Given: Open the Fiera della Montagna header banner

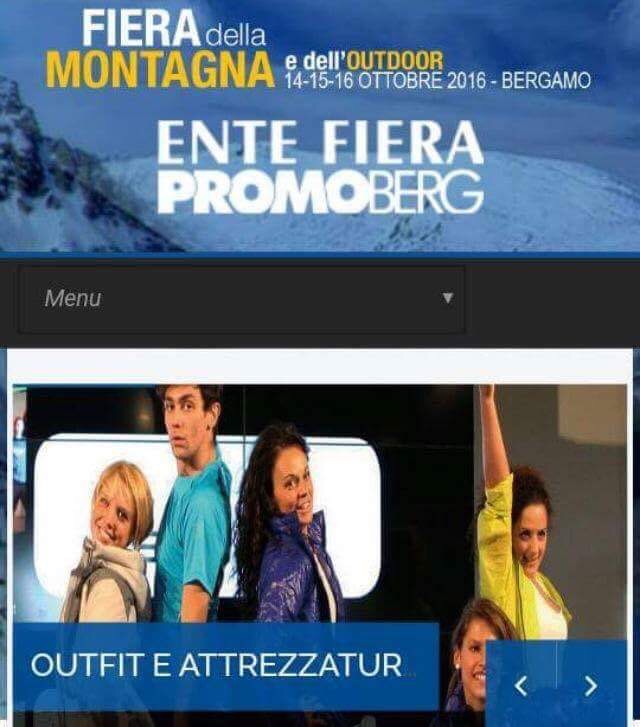Looking at the screenshot, I should coord(320,125).
